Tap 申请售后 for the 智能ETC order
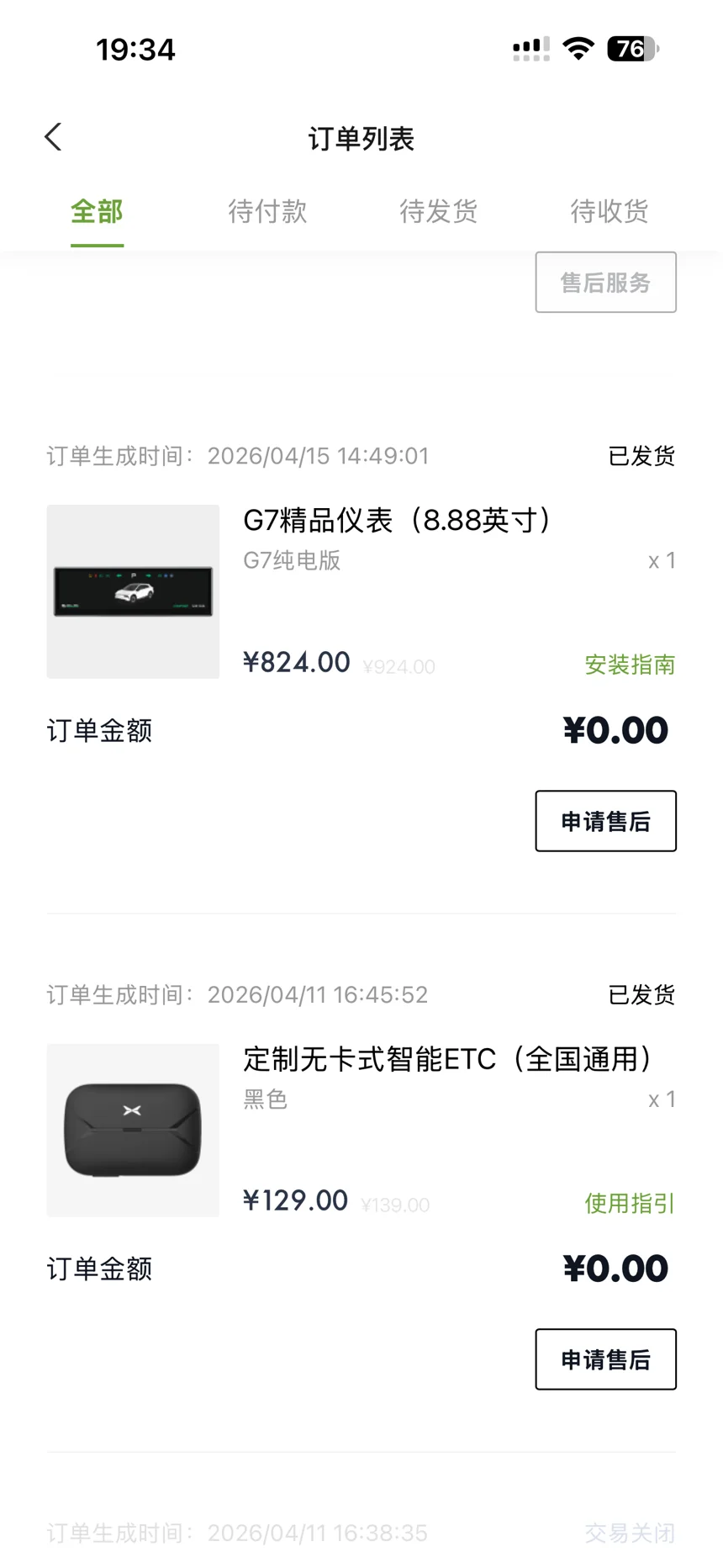This screenshot has width=723, height=1568. (605, 1359)
